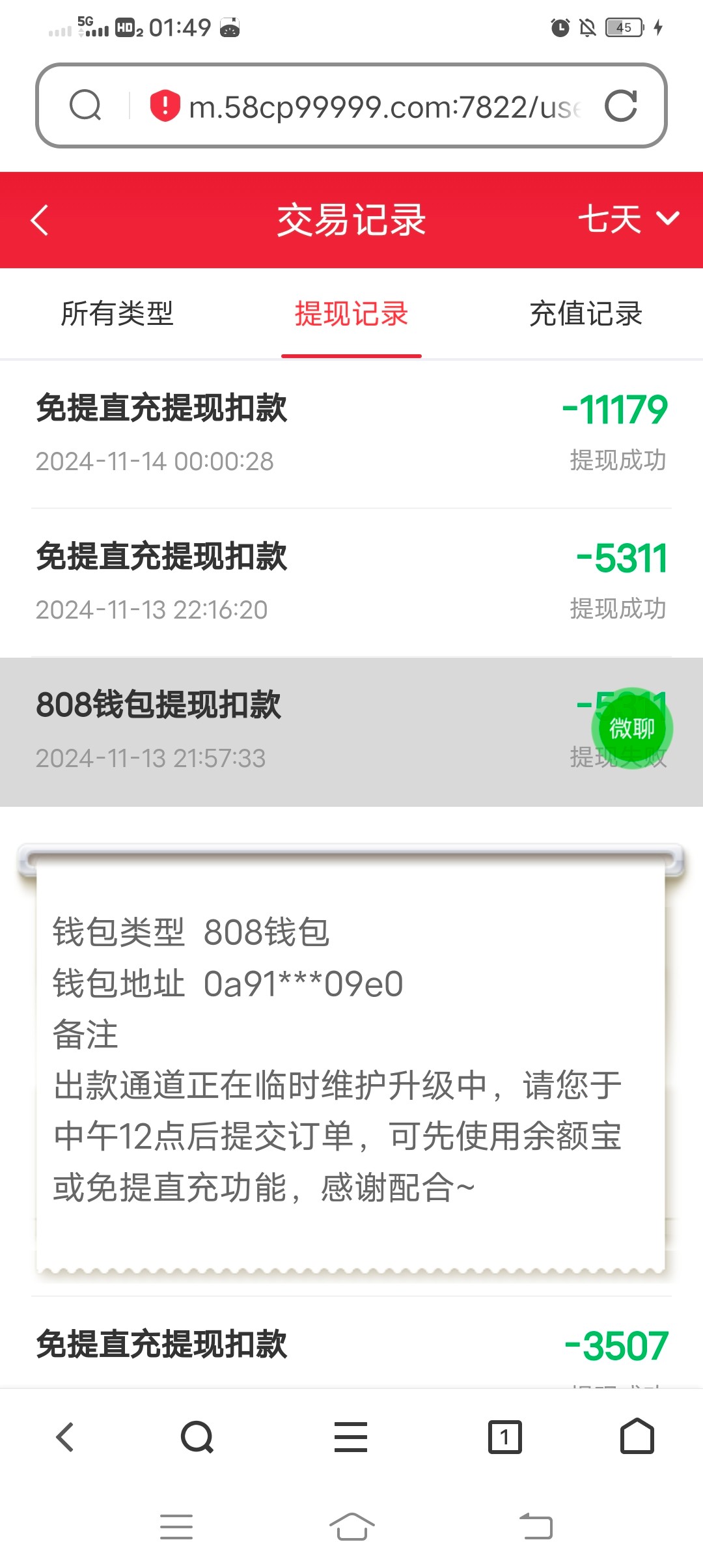Viewport: 703px width, 1568px height.
Task: Open the -3507 withdrawal record
Action: tap(351, 1344)
